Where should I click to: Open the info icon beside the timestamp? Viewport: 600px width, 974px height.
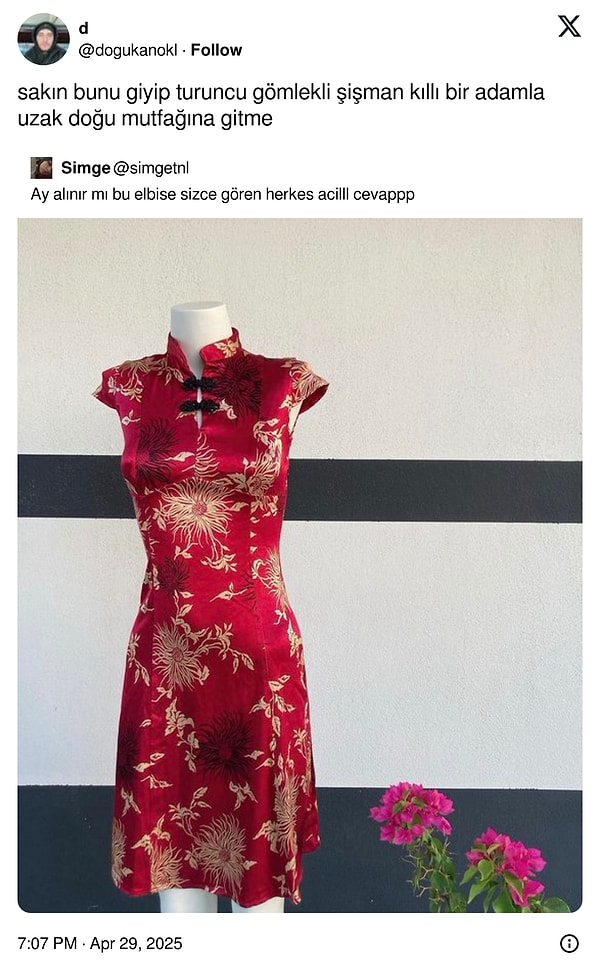point(569,943)
